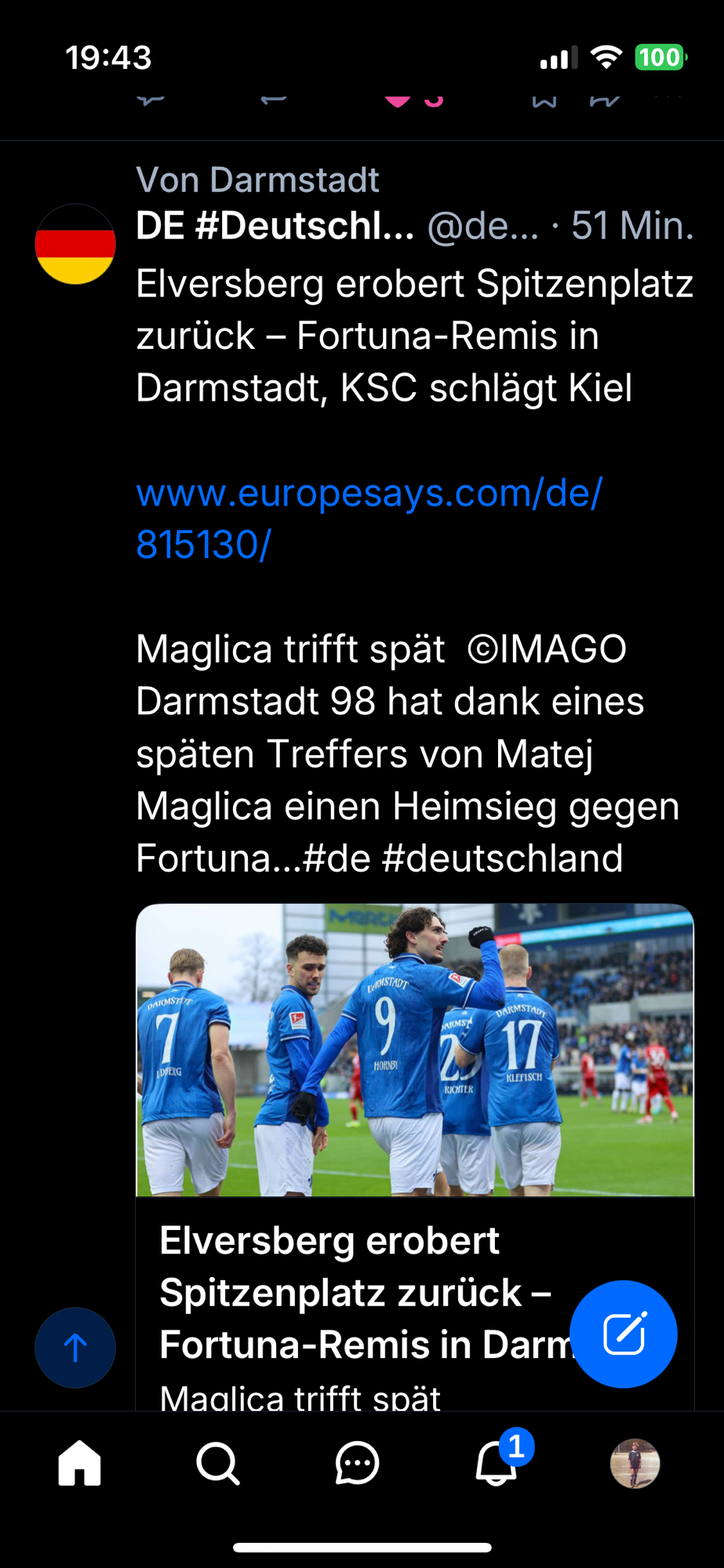Switch to the Home tab
The image size is (724, 1568).
point(80,1463)
